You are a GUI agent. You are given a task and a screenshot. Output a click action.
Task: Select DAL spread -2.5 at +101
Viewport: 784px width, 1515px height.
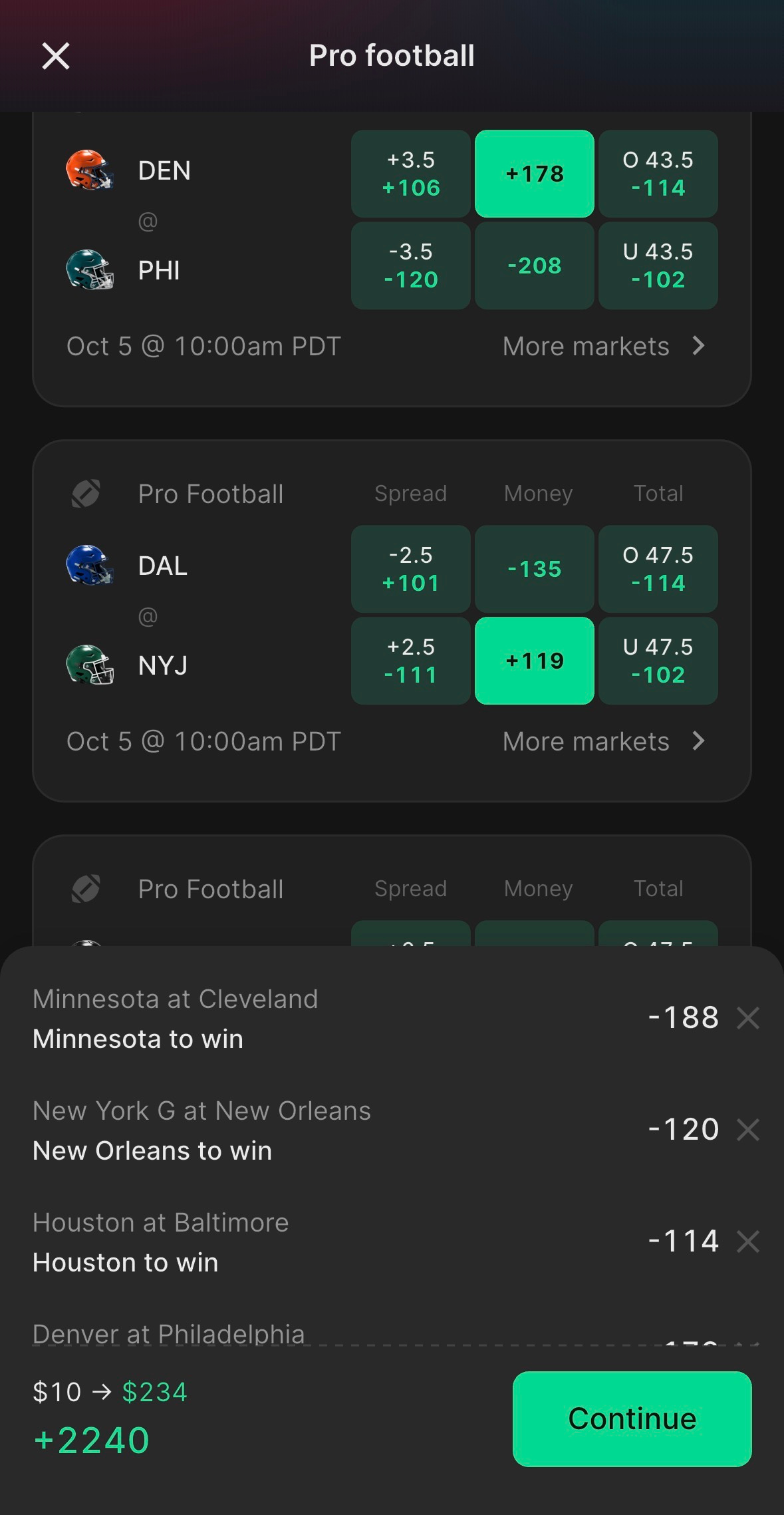point(410,569)
